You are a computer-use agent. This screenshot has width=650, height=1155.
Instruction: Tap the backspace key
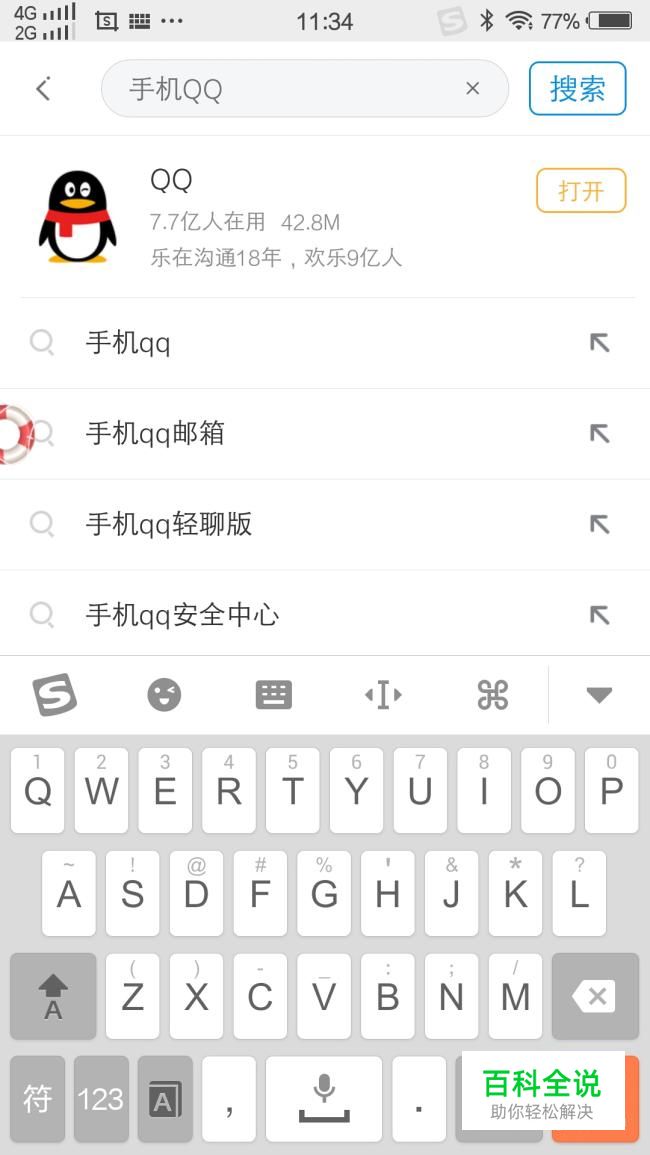595,997
